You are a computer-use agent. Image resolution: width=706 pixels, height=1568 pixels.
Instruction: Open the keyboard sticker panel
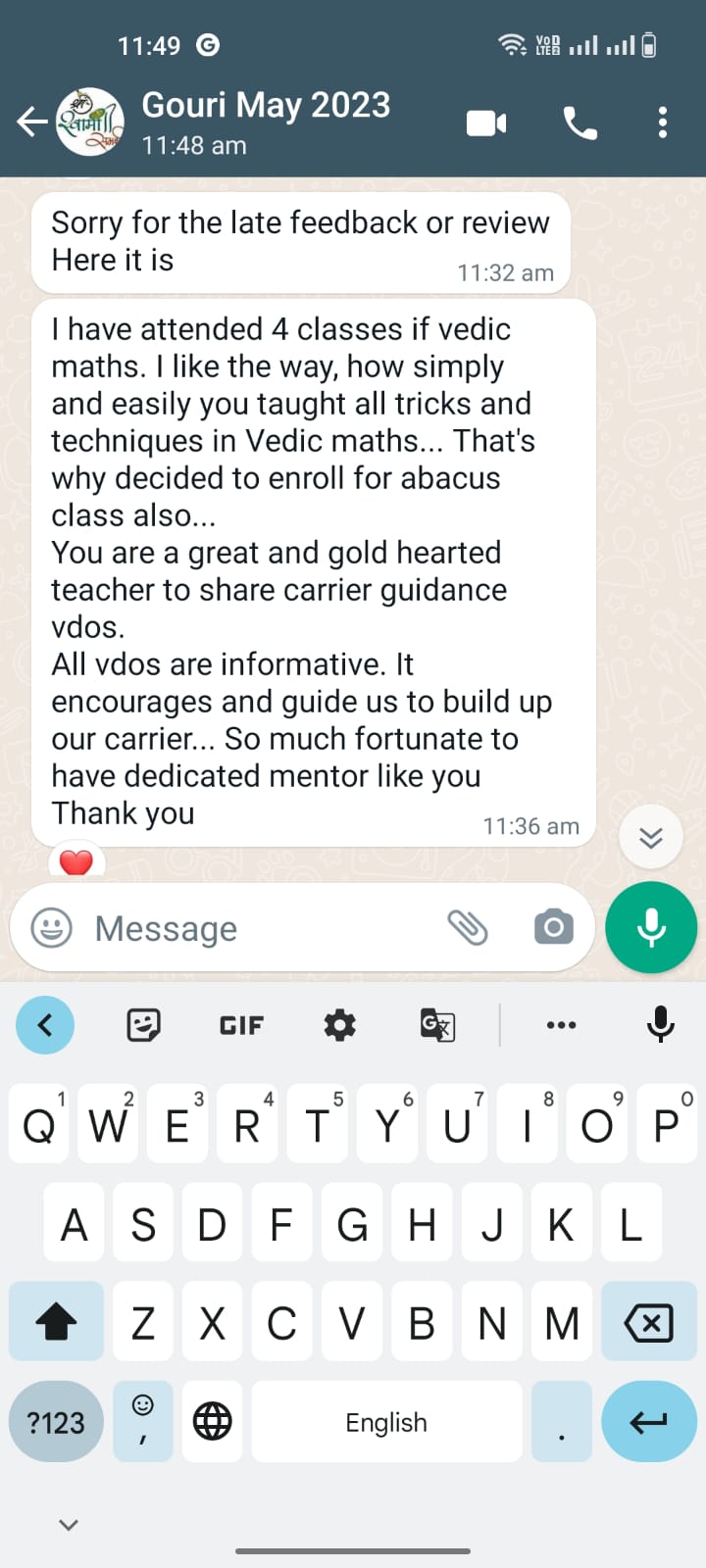(x=143, y=1025)
